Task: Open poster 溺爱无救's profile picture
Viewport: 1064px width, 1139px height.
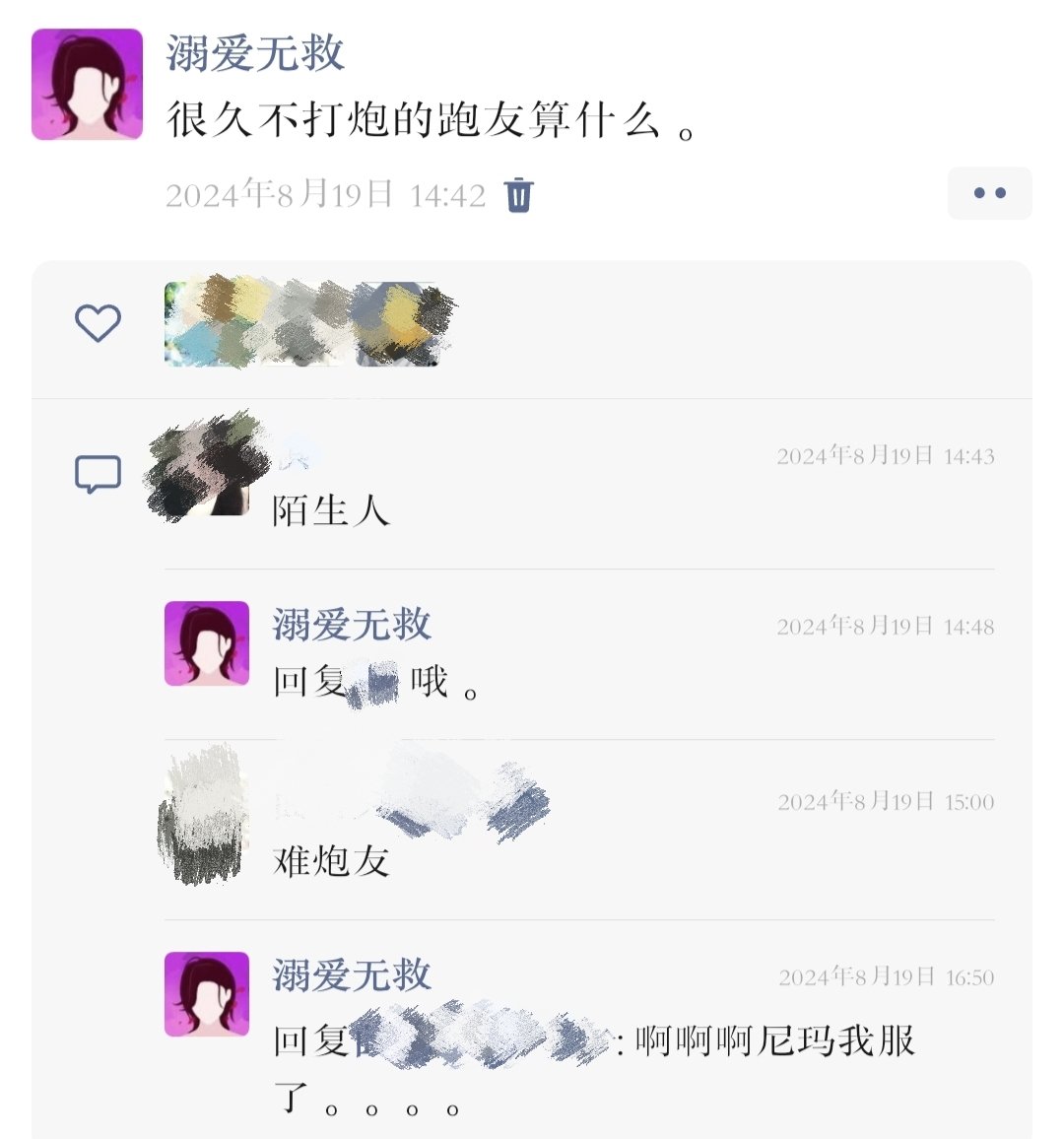Action: 87,85
